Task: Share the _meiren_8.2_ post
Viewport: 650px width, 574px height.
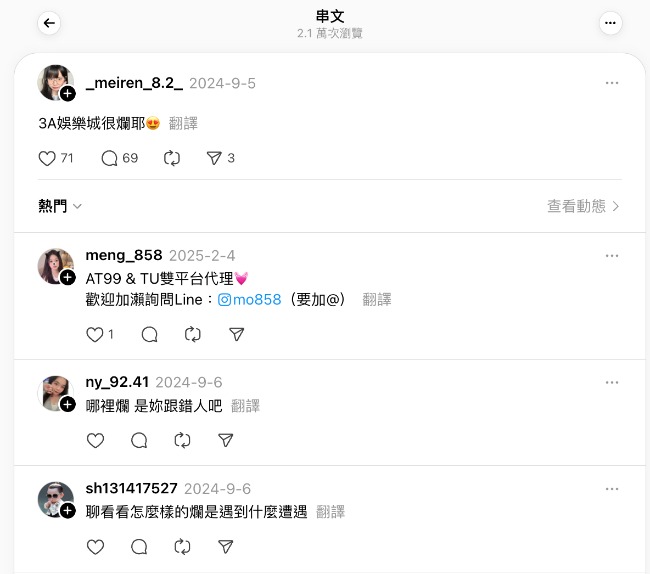Action: tap(214, 158)
